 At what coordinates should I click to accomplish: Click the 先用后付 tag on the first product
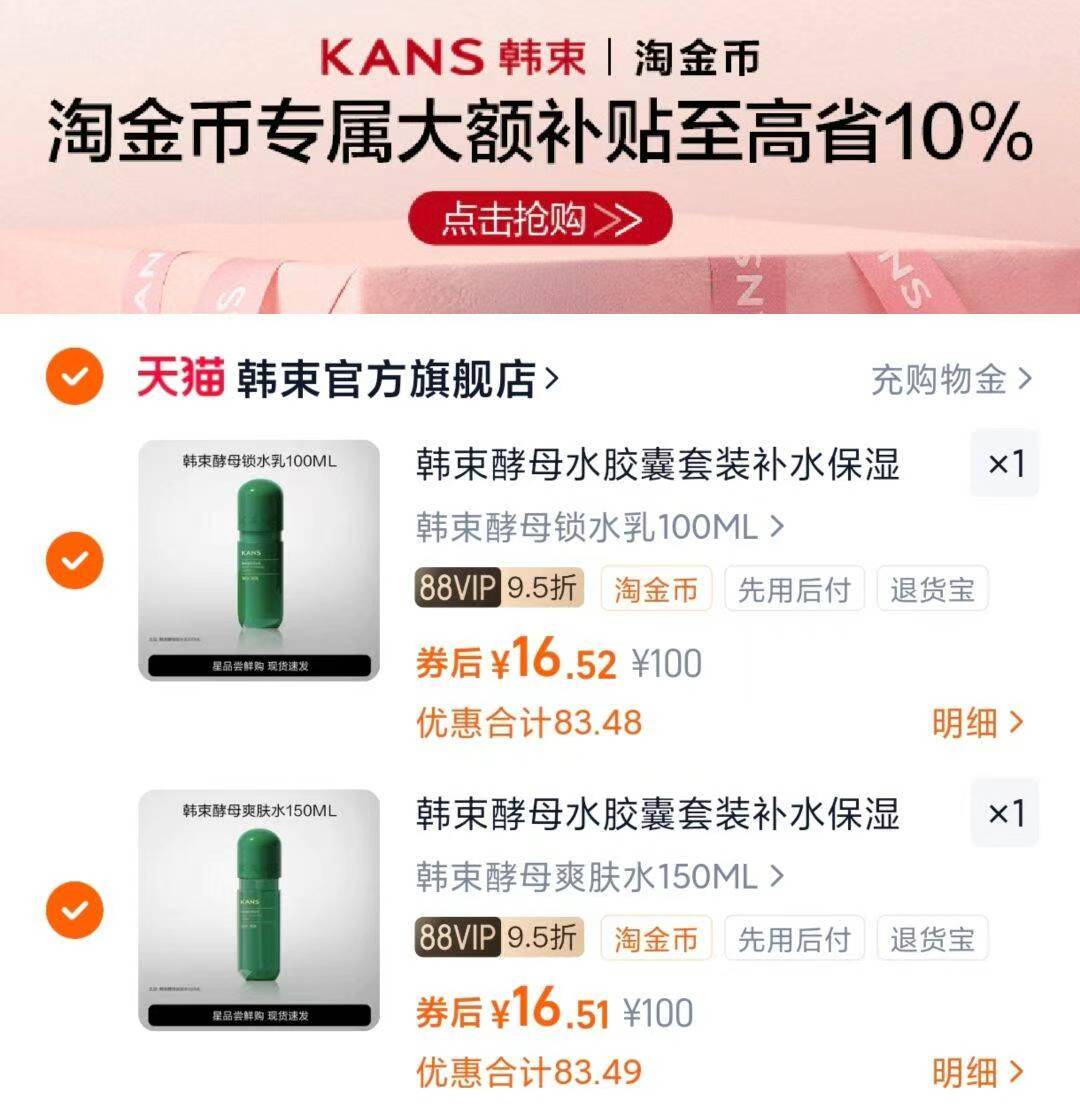[x=794, y=590]
